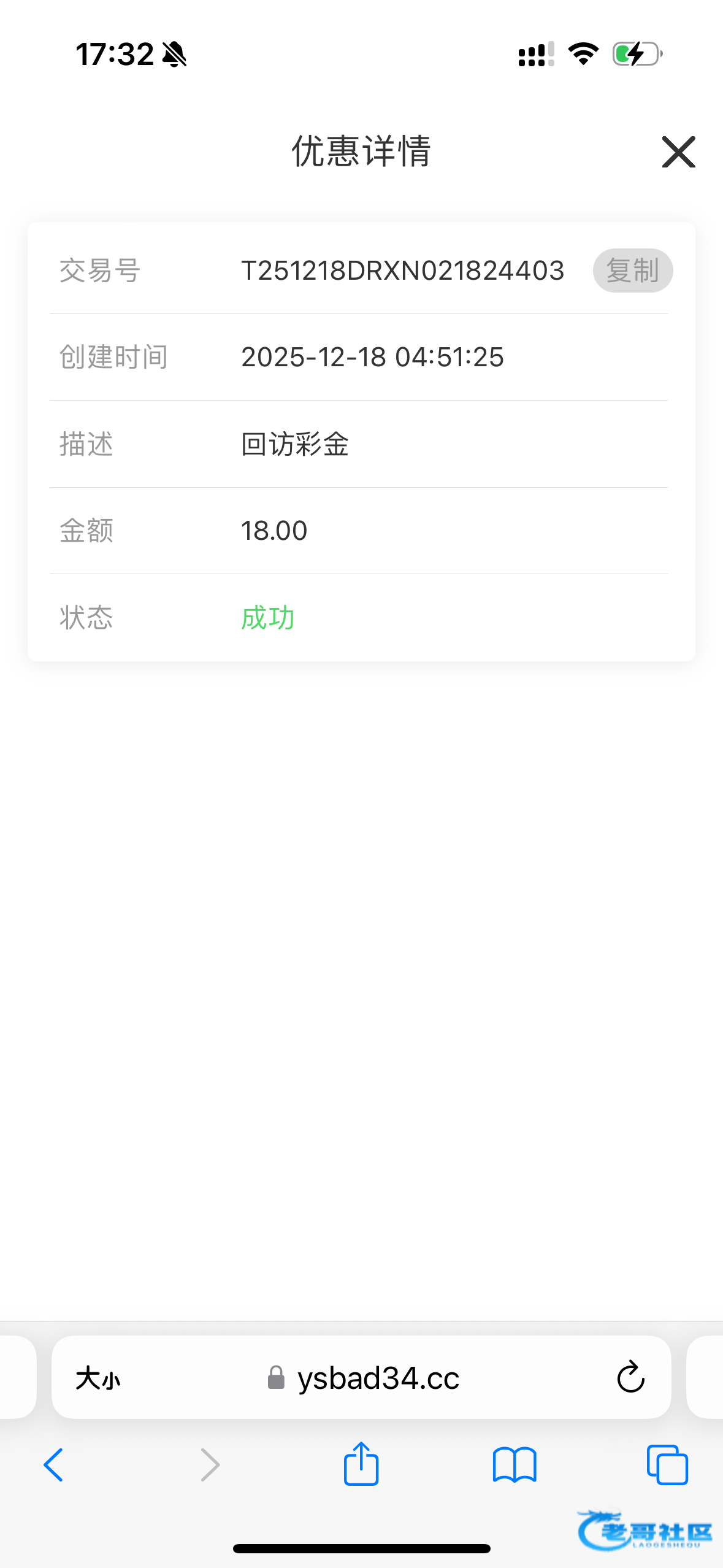Go back to the previous page
This screenshot has height=1568, width=723.
pyautogui.click(x=53, y=1465)
